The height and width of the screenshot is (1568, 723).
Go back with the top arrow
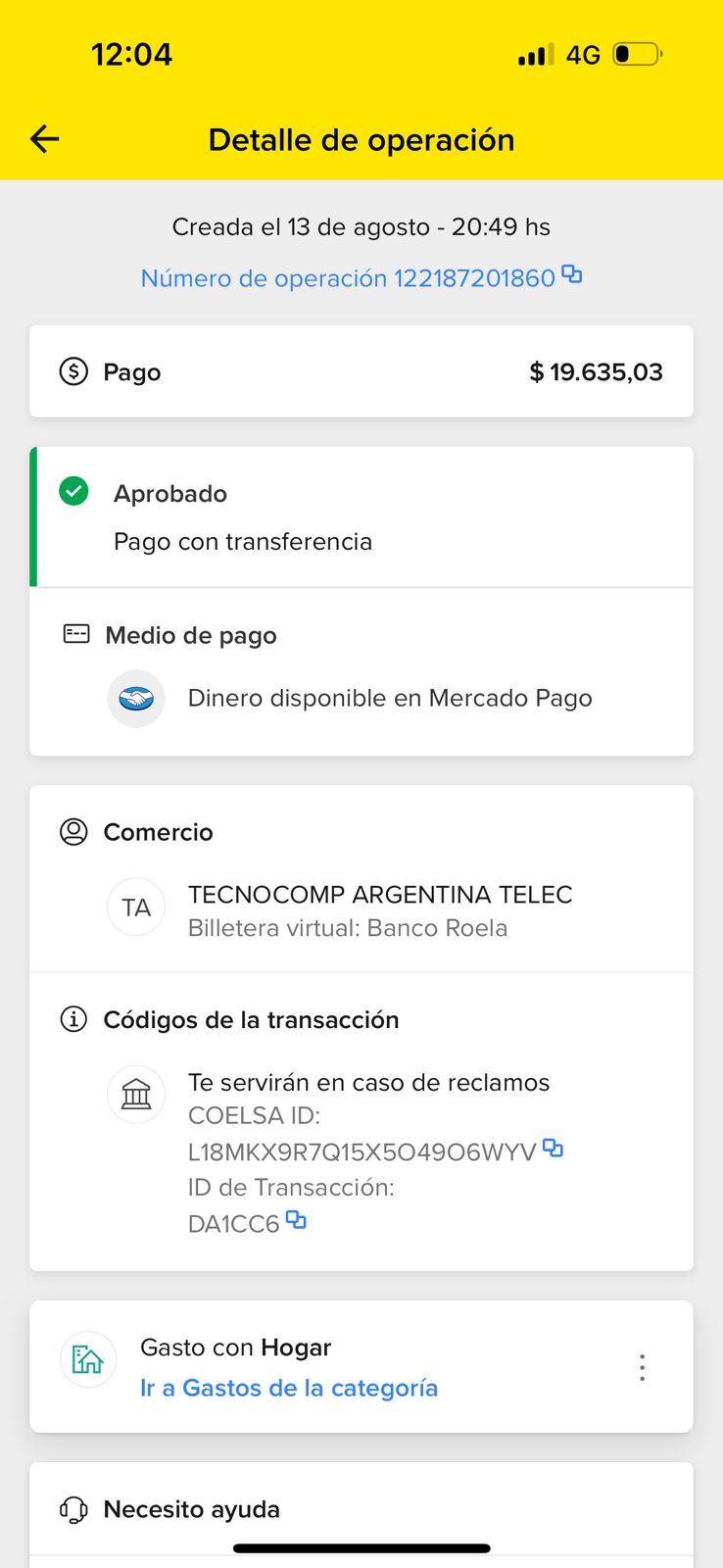[45, 139]
